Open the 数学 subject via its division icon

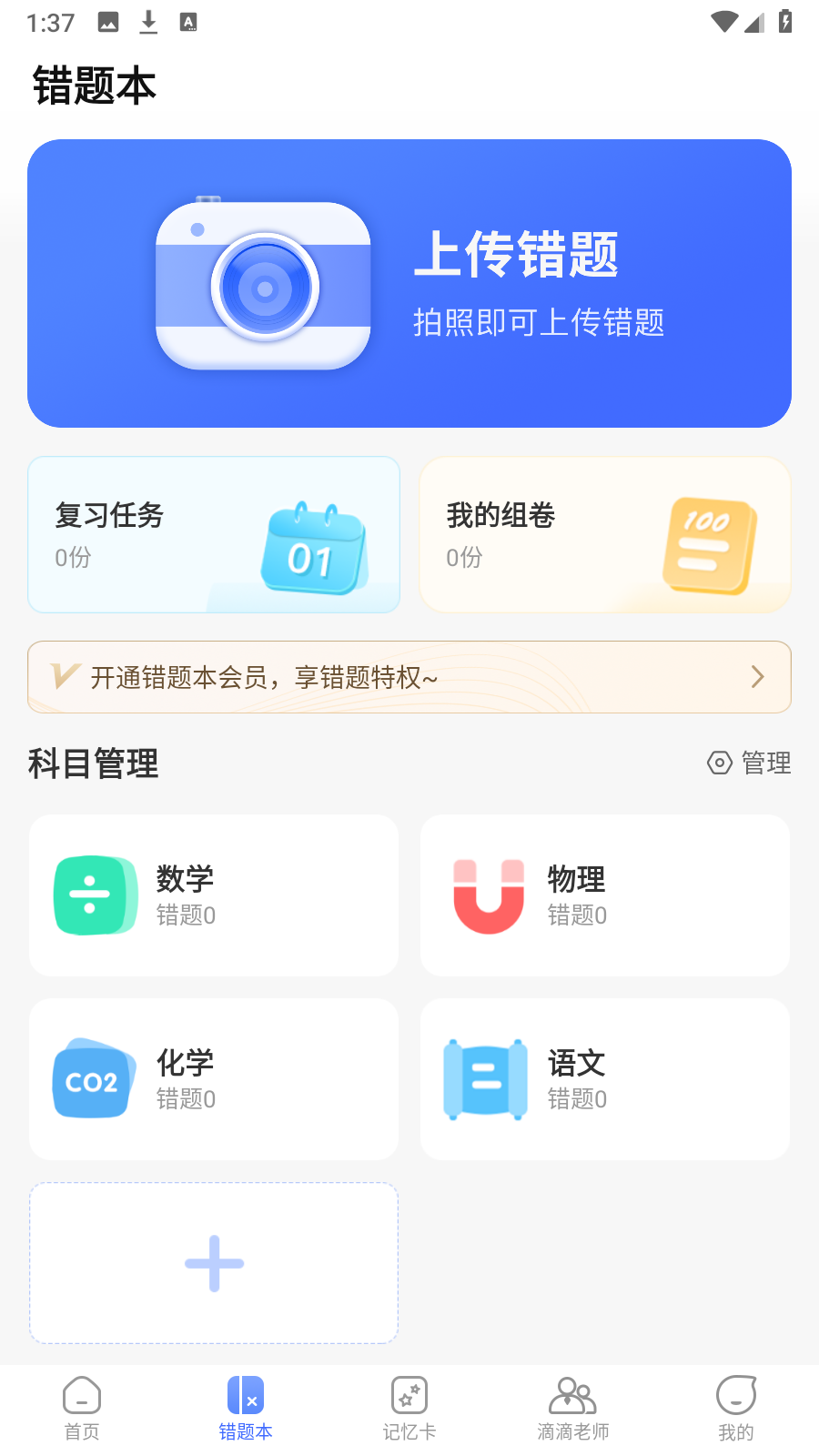pyautogui.click(x=95, y=895)
